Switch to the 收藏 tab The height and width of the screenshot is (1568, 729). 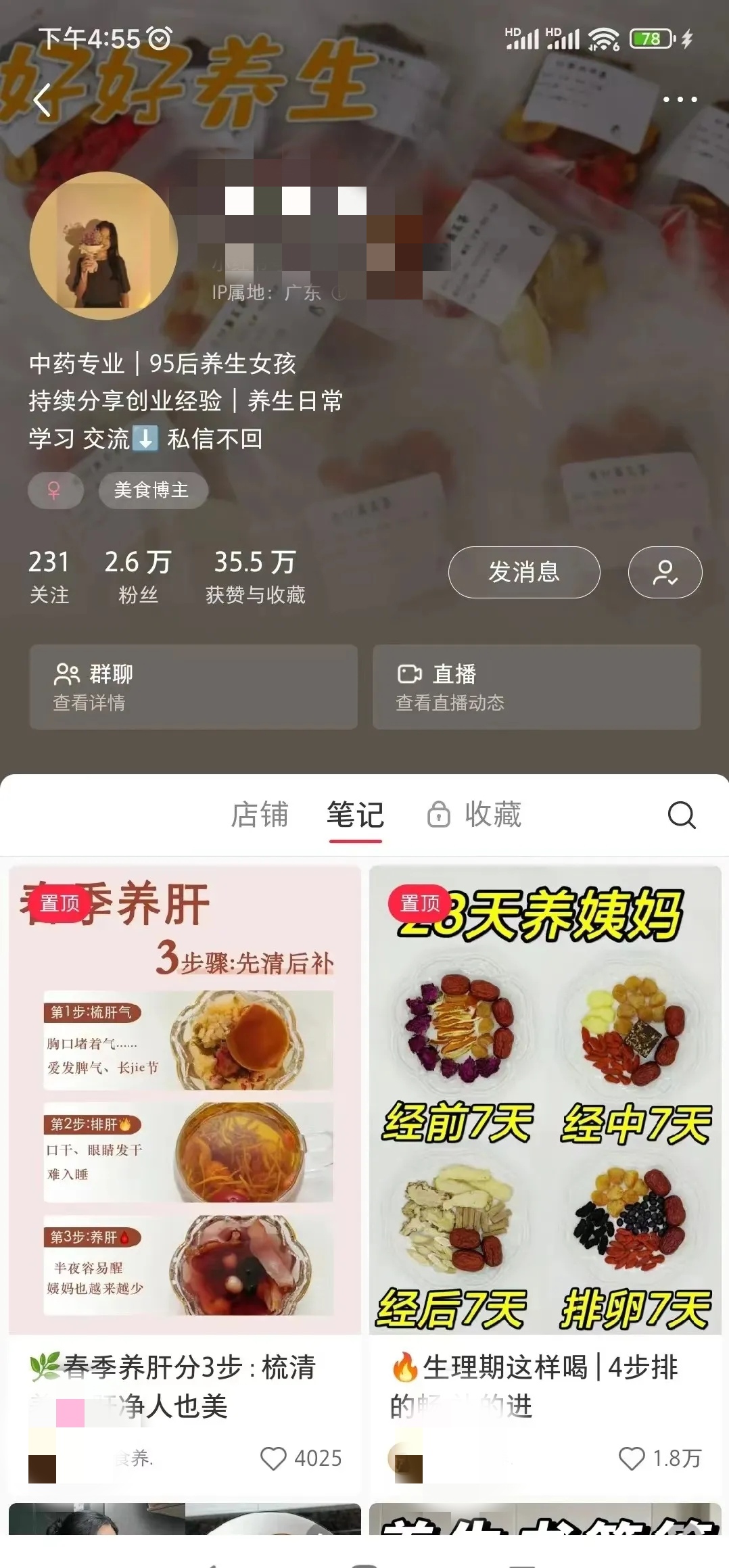(475, 814)
